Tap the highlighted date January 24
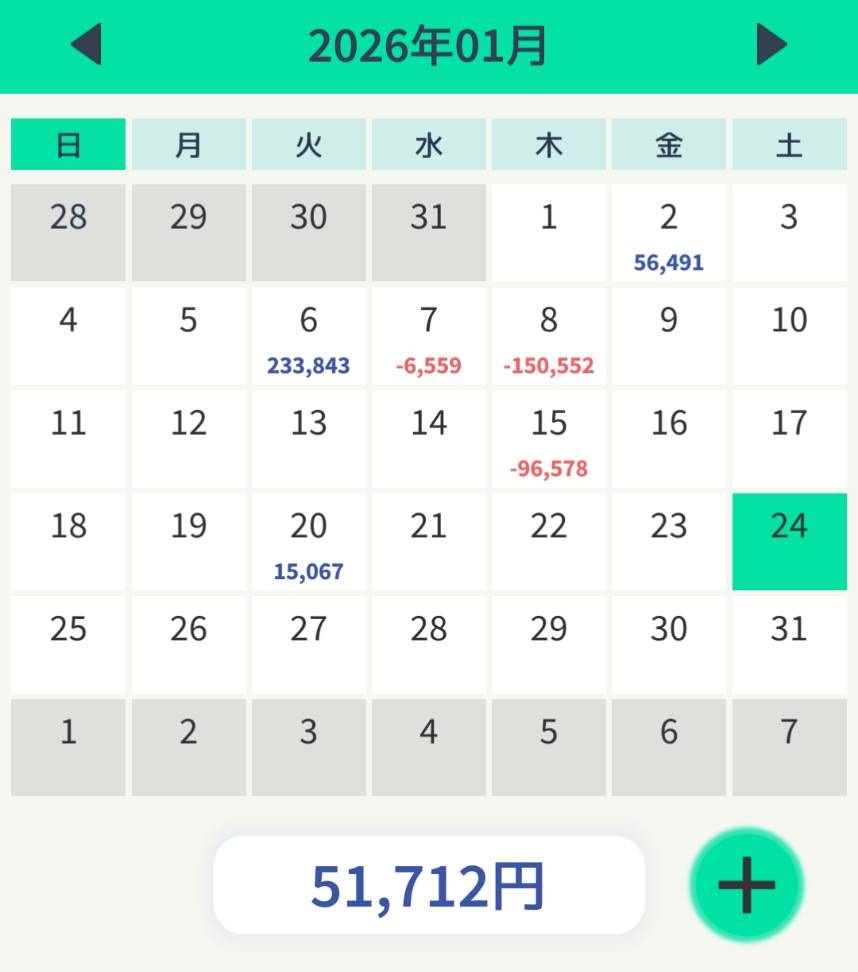The height and width of the screenshot is (972, 858). [x=789, y=540]
